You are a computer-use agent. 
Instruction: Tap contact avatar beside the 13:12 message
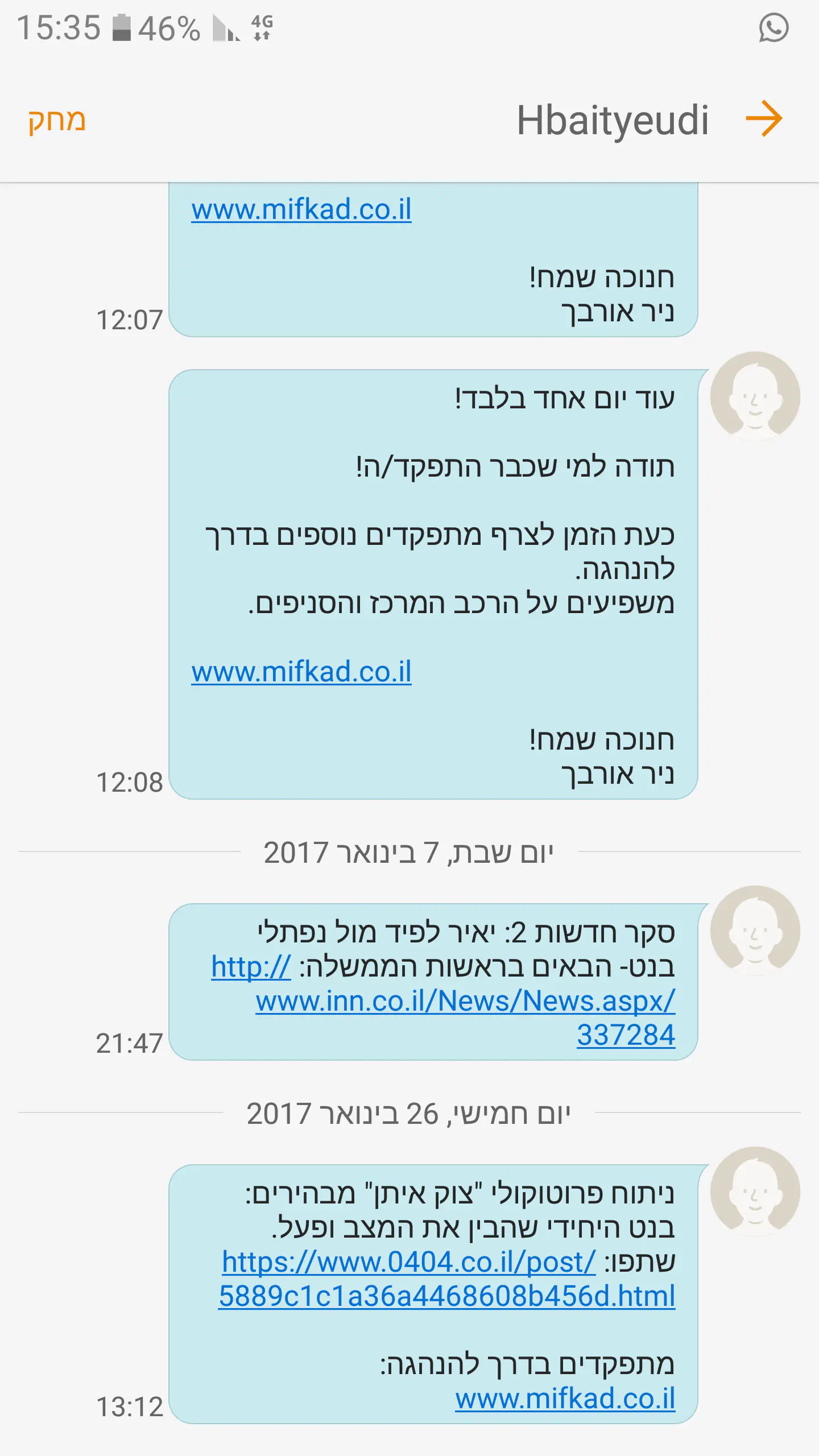(x=755, y=1192)
